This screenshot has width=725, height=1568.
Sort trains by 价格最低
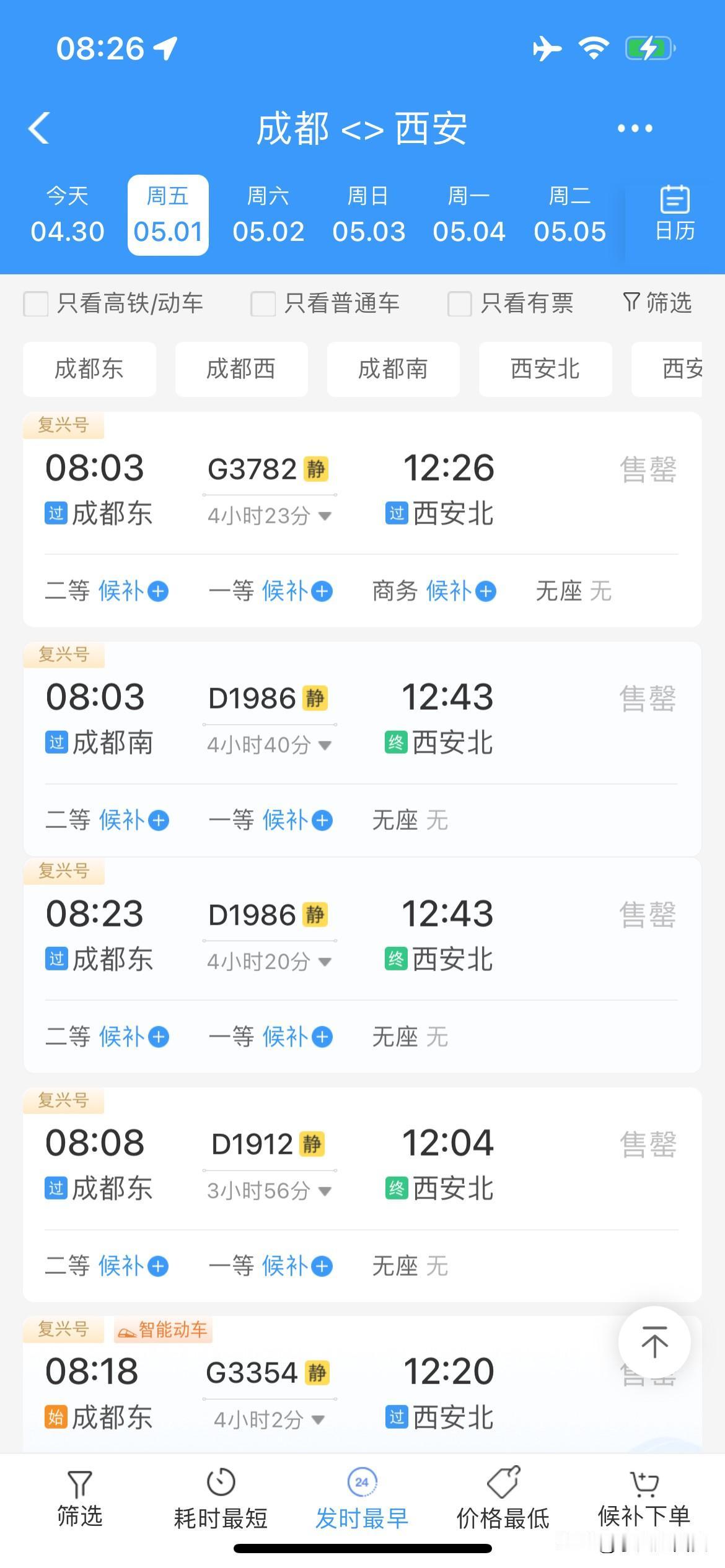pos(503,1500)
